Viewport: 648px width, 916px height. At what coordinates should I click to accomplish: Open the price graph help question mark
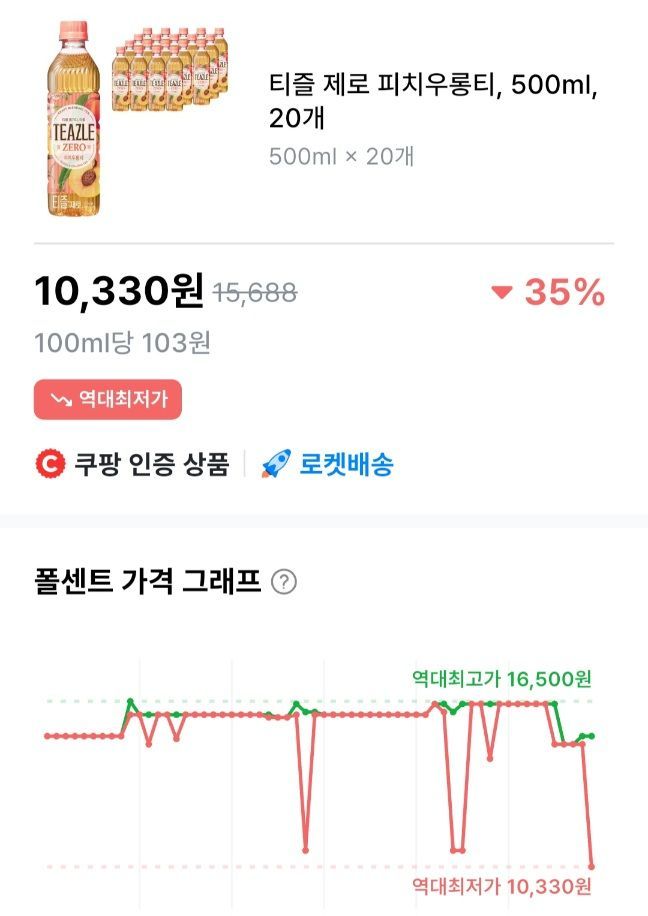[x=284, y=583]
